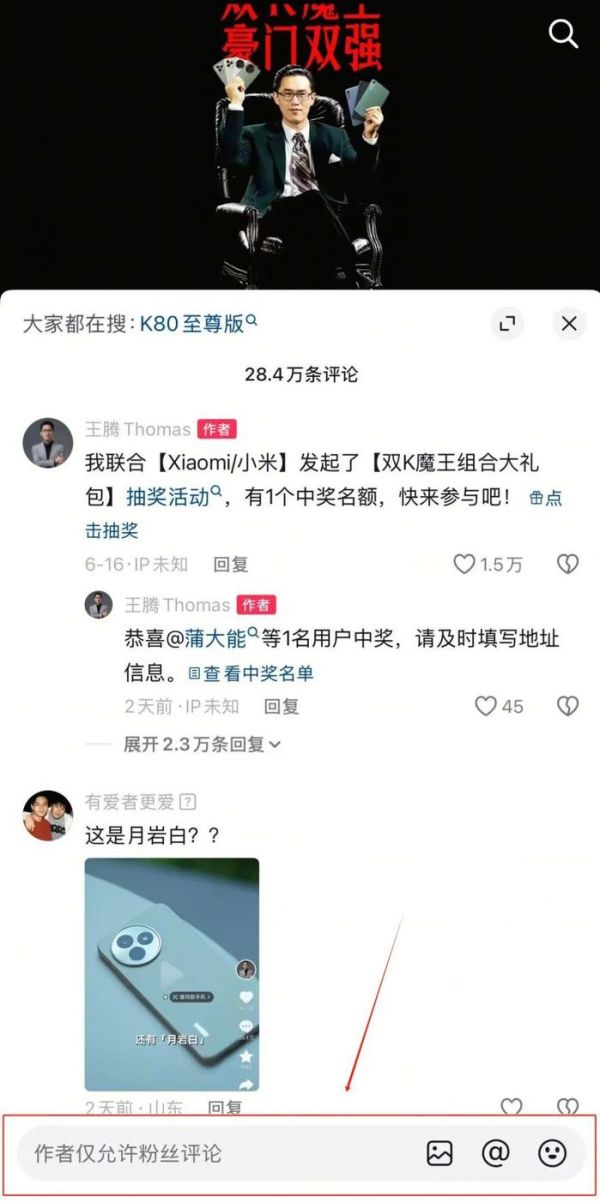
Task: Reply to the author's 6-16 lottery comment
Action: (x=230, y=564)
